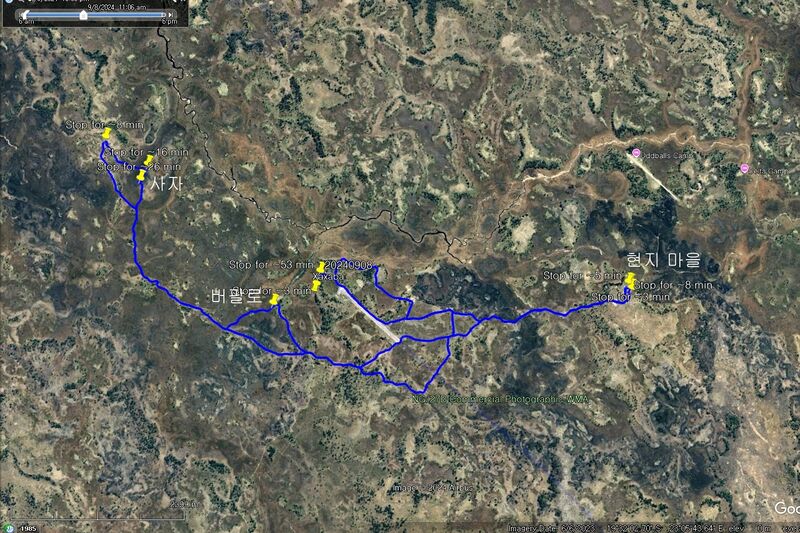800x533 pixels.
Task: Tap the time slider handle at 11:06 am
Action: [83, 15]
